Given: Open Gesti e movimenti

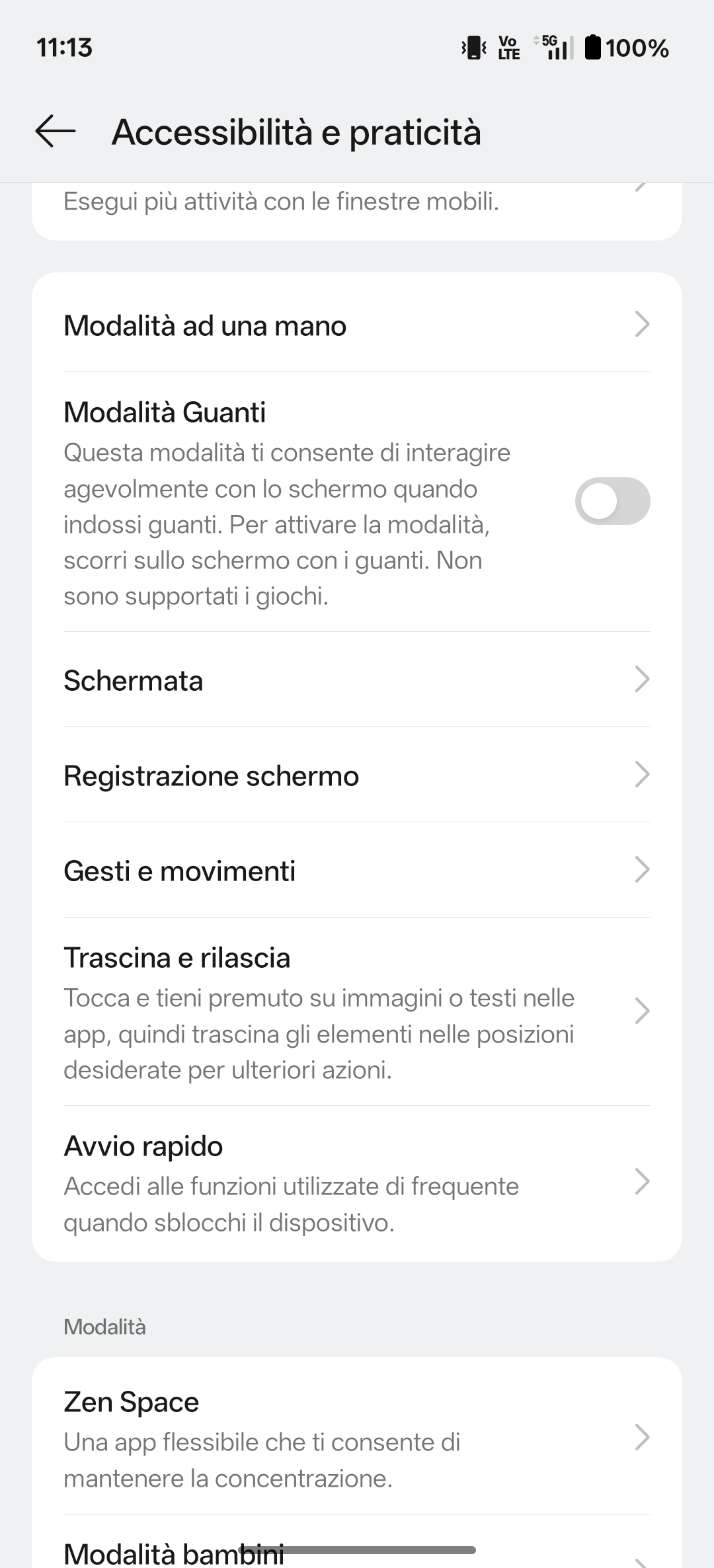Looking at the screenshot, I should [x=357, y=871].
